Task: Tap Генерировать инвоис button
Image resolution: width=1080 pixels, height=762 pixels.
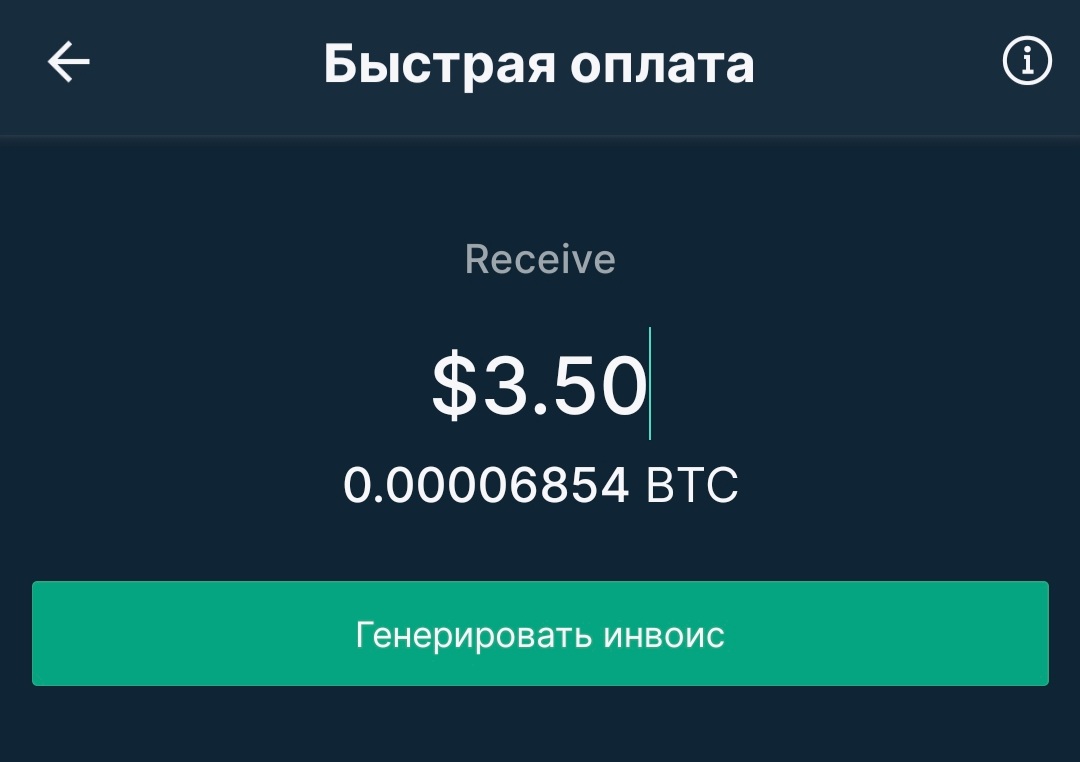Action: 540,634
